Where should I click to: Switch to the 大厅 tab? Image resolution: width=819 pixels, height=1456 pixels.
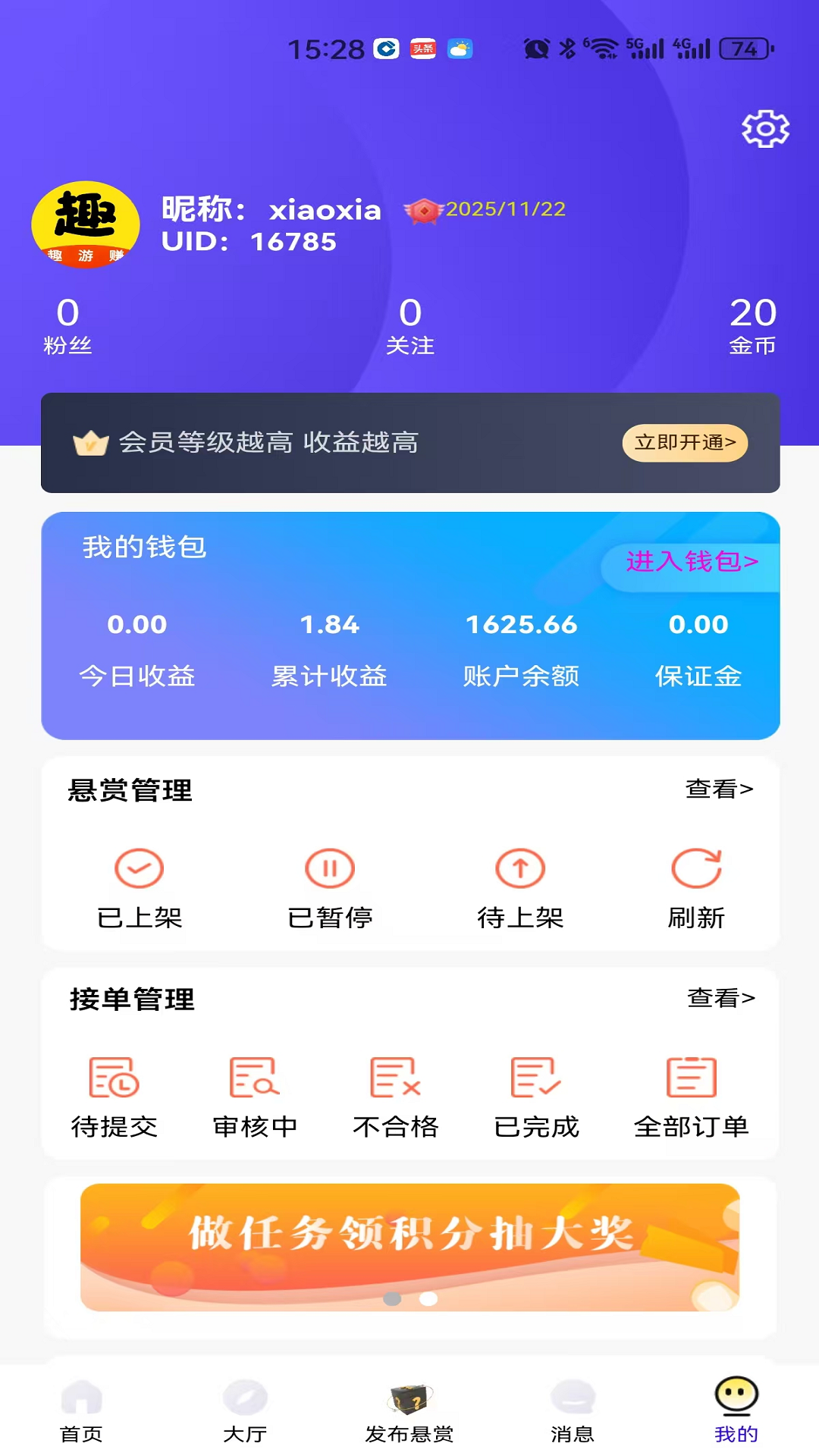245,1410
